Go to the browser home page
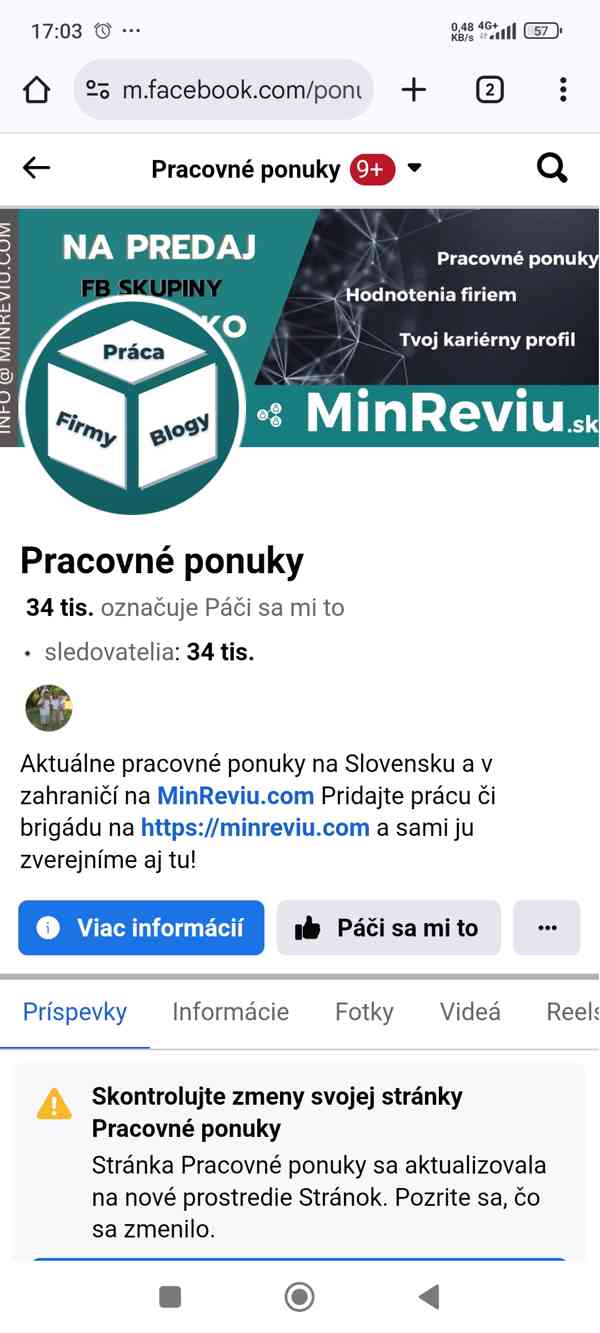600x1333 pixels. pos(36,90)
